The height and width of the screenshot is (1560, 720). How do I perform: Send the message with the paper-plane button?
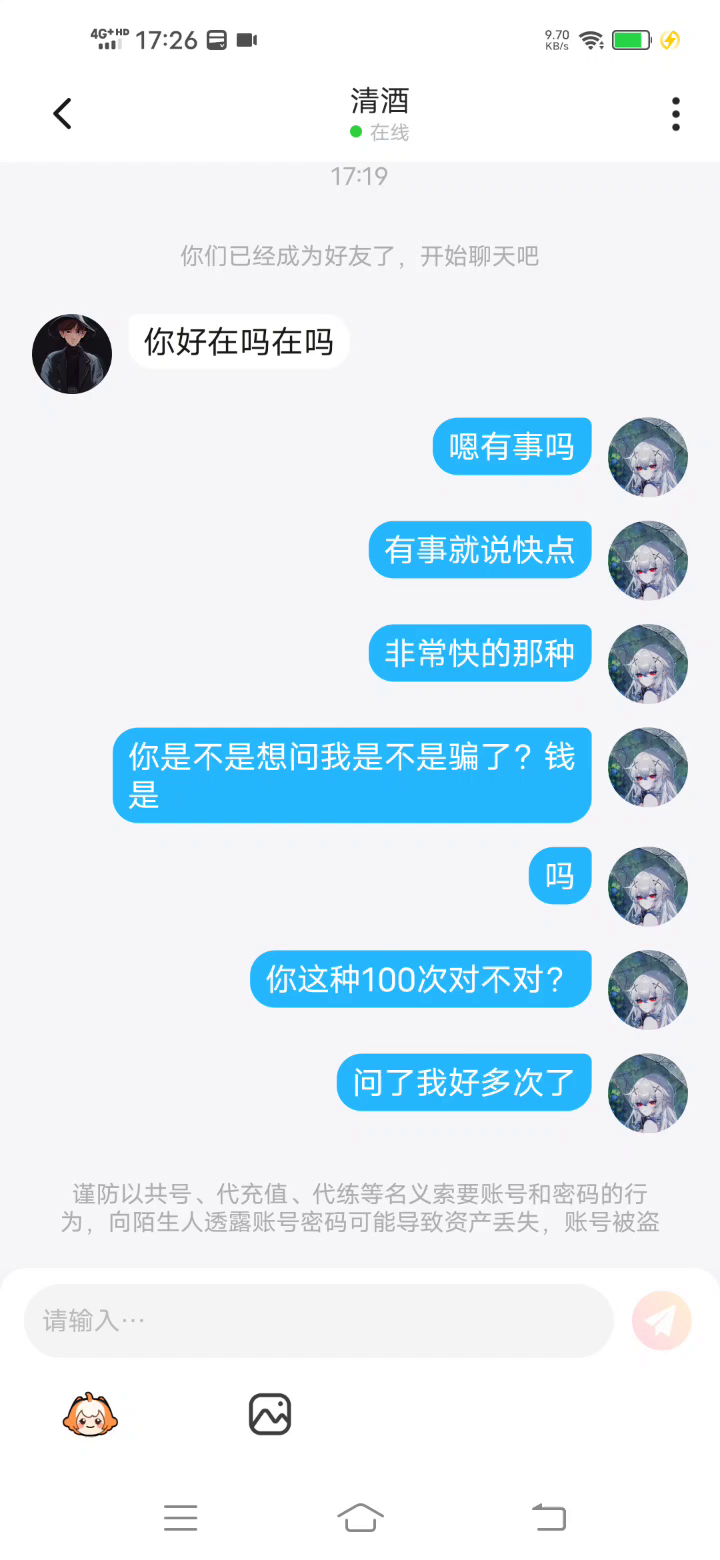pyautogui.click(x=661, y=1321)
